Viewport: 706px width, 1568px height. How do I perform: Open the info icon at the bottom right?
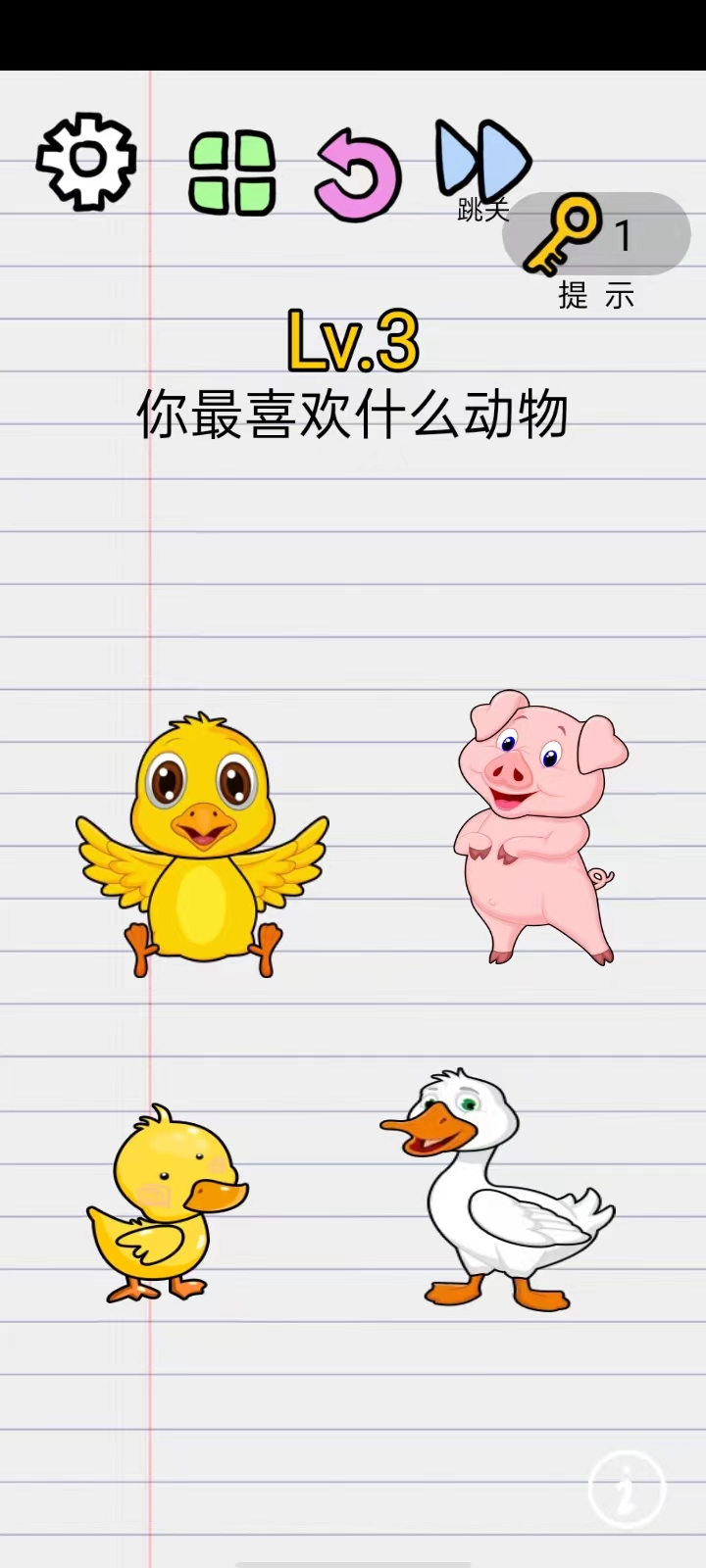628,1488
